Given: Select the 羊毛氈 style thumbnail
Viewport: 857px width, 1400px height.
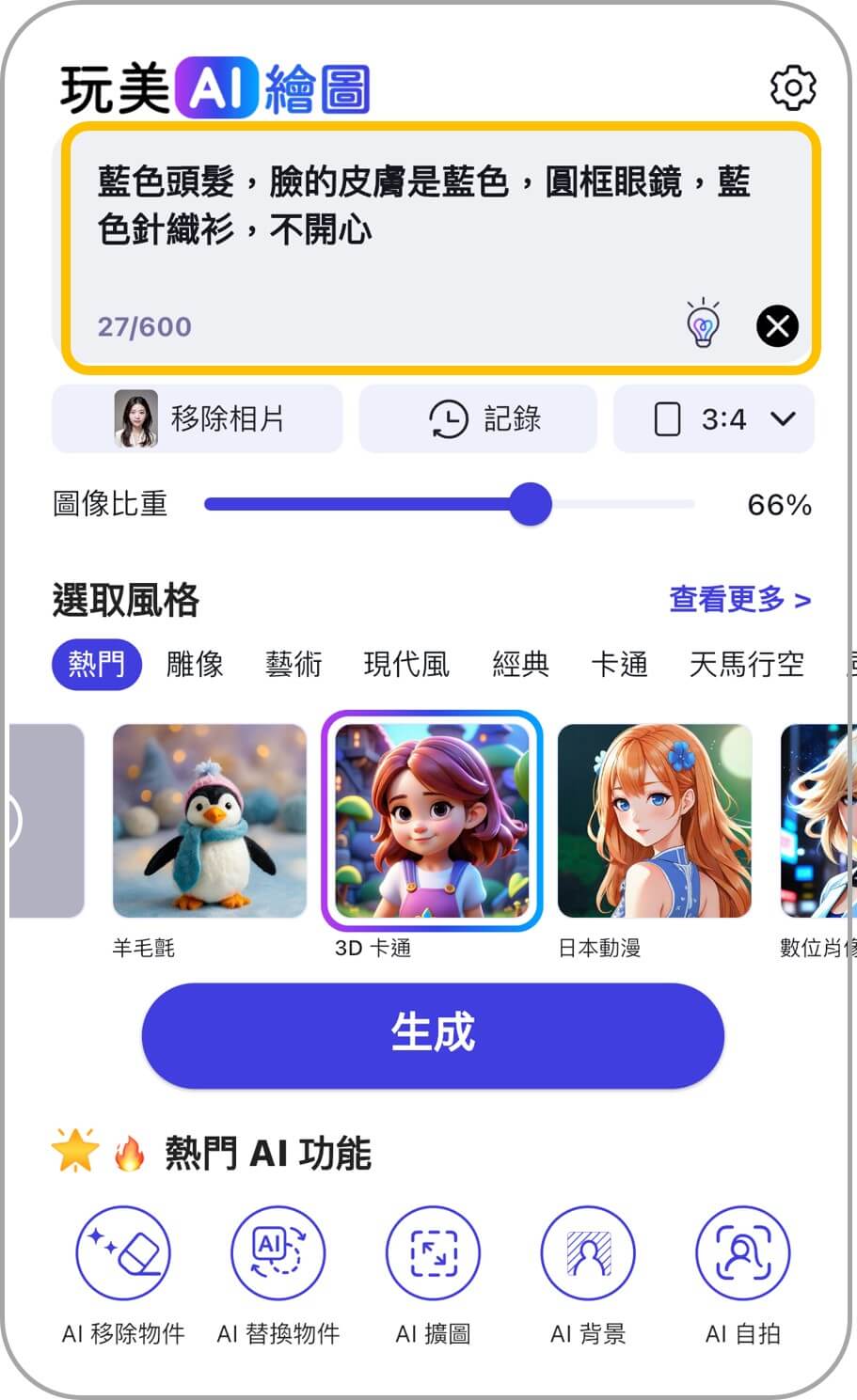Looking at the screenshot, I should click(x=209, y=821).
